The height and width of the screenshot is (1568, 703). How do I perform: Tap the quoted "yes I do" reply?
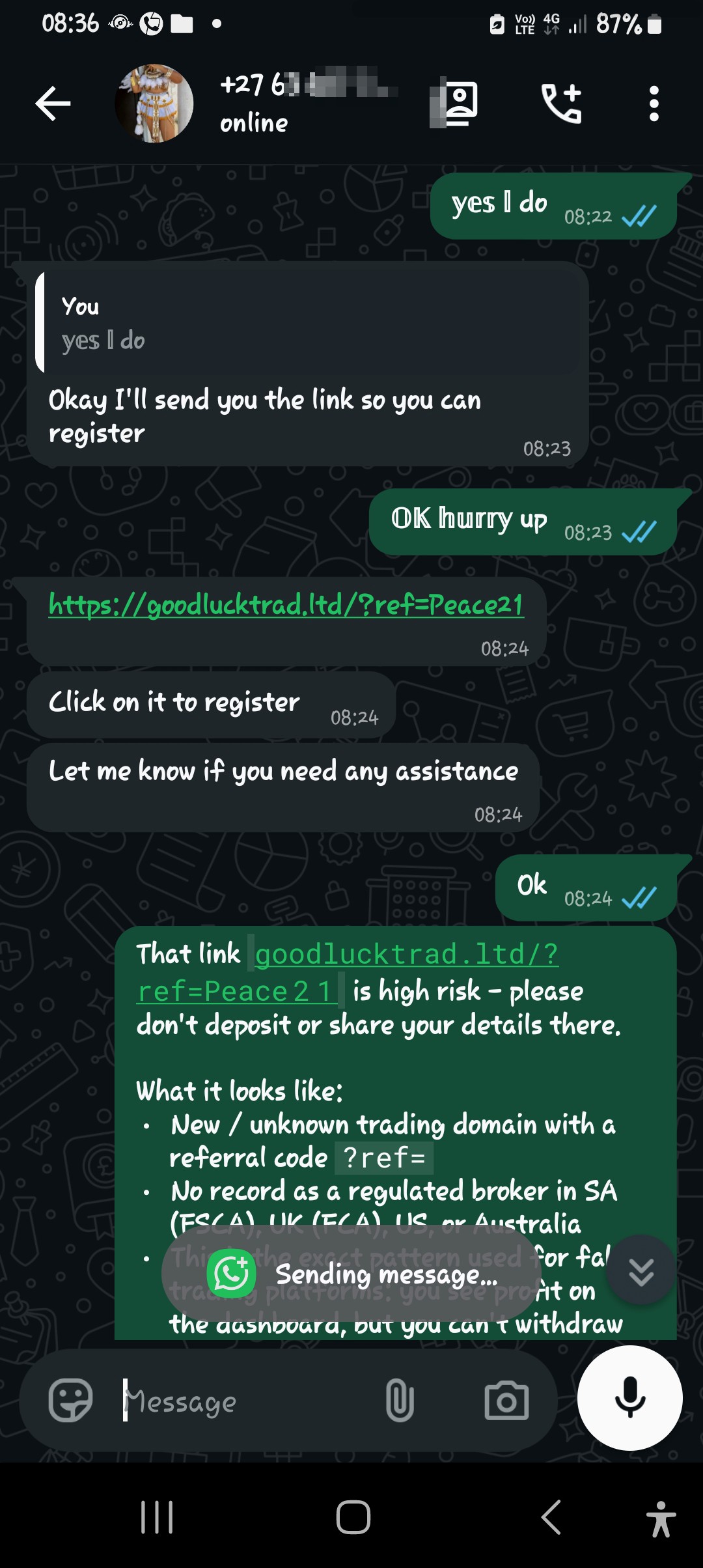[309, 323]
